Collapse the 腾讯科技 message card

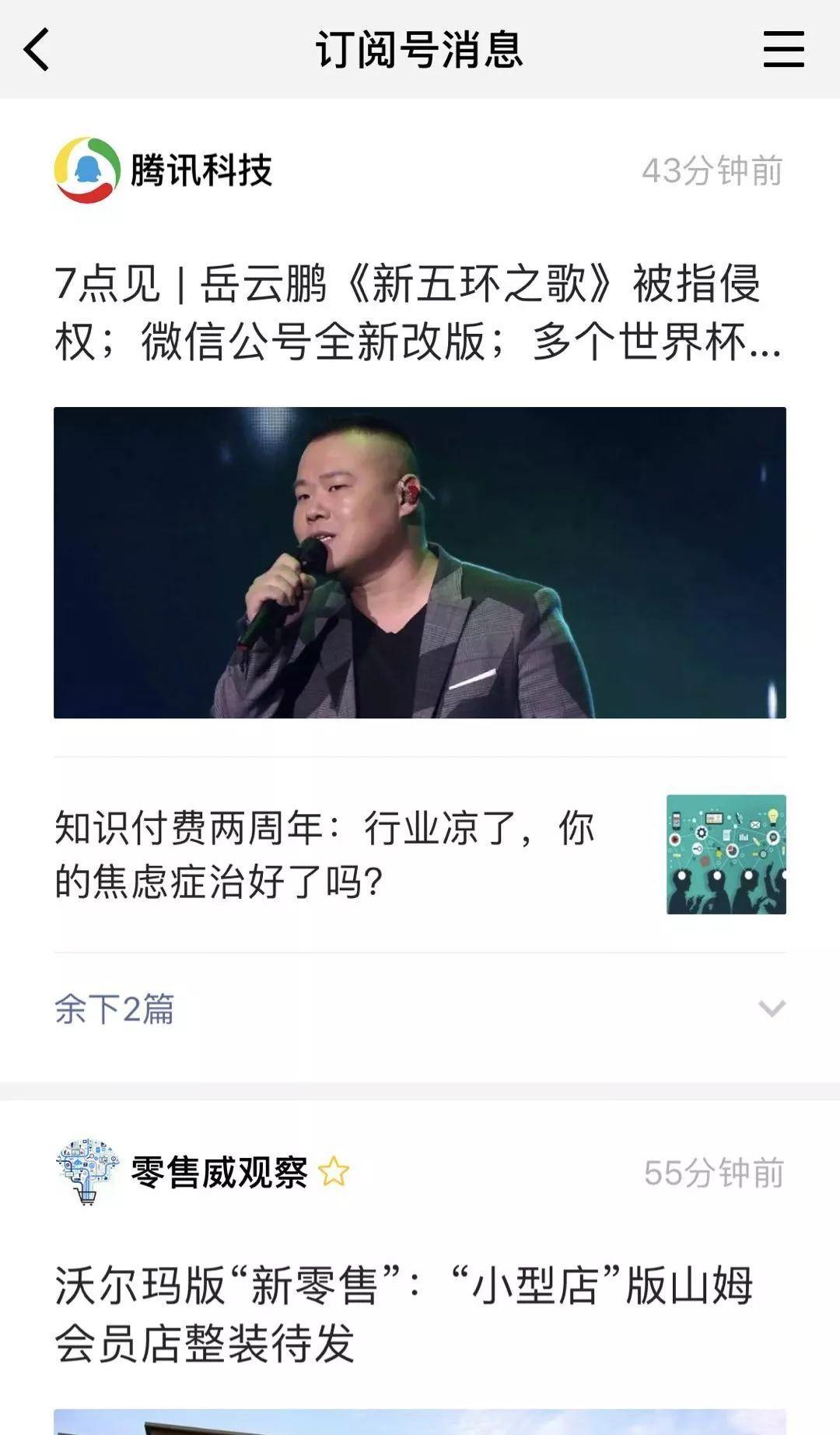coord(770,1005)
